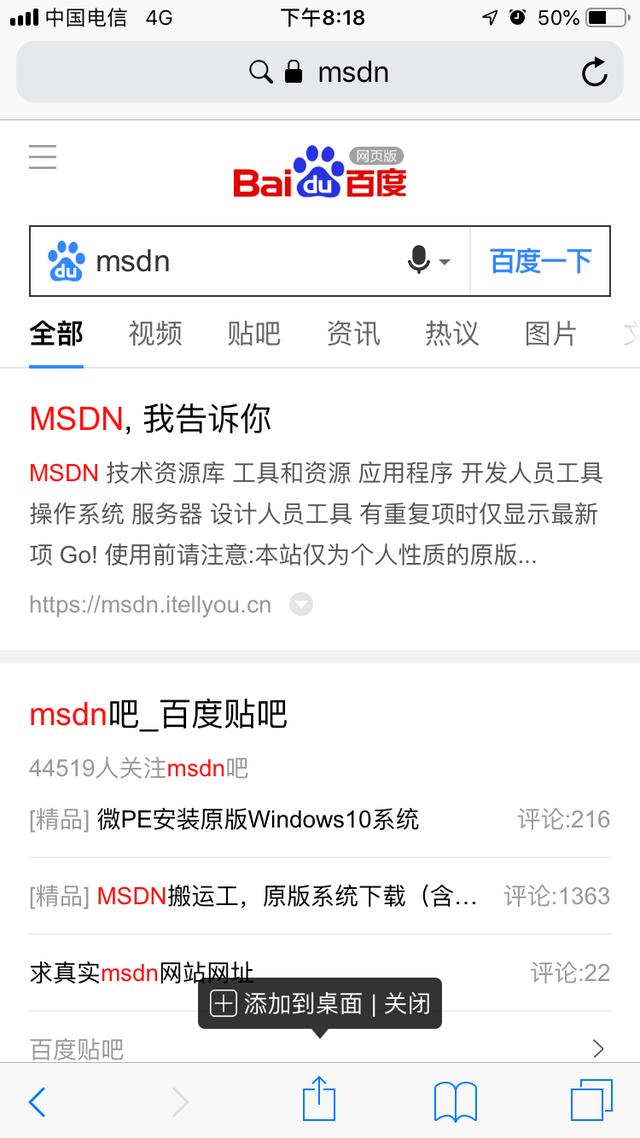
Task: Open post 微PE安装原版Windows10系统
Action: point(258,820)
